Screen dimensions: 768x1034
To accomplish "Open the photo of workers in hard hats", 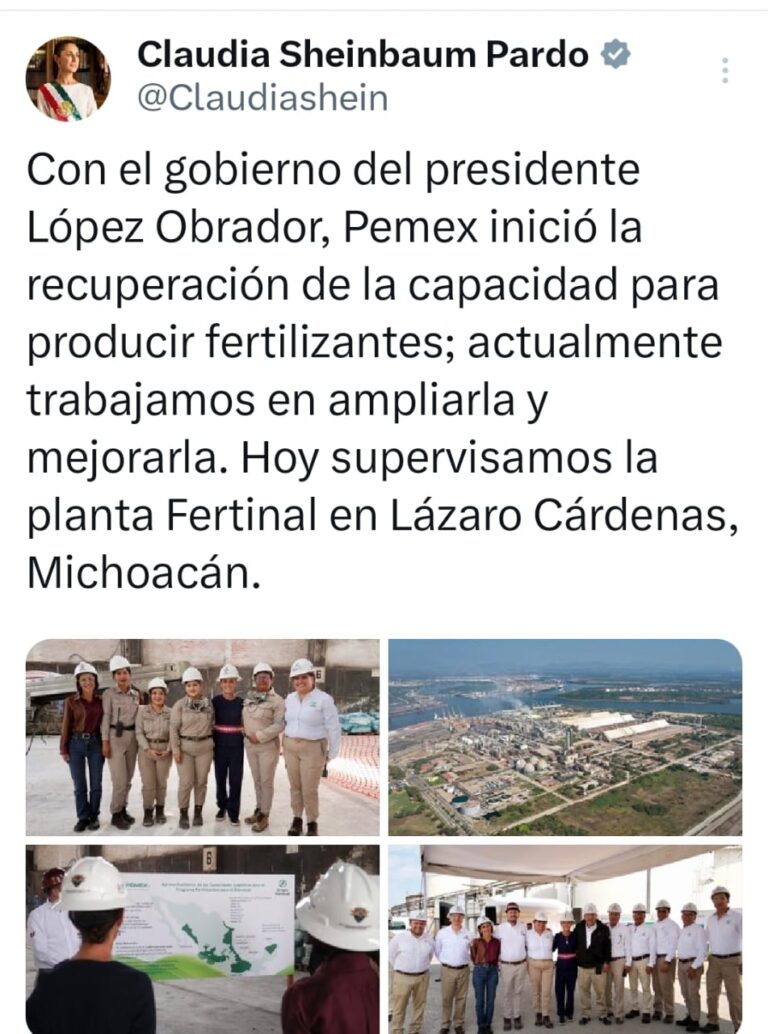I will (202, 737).
